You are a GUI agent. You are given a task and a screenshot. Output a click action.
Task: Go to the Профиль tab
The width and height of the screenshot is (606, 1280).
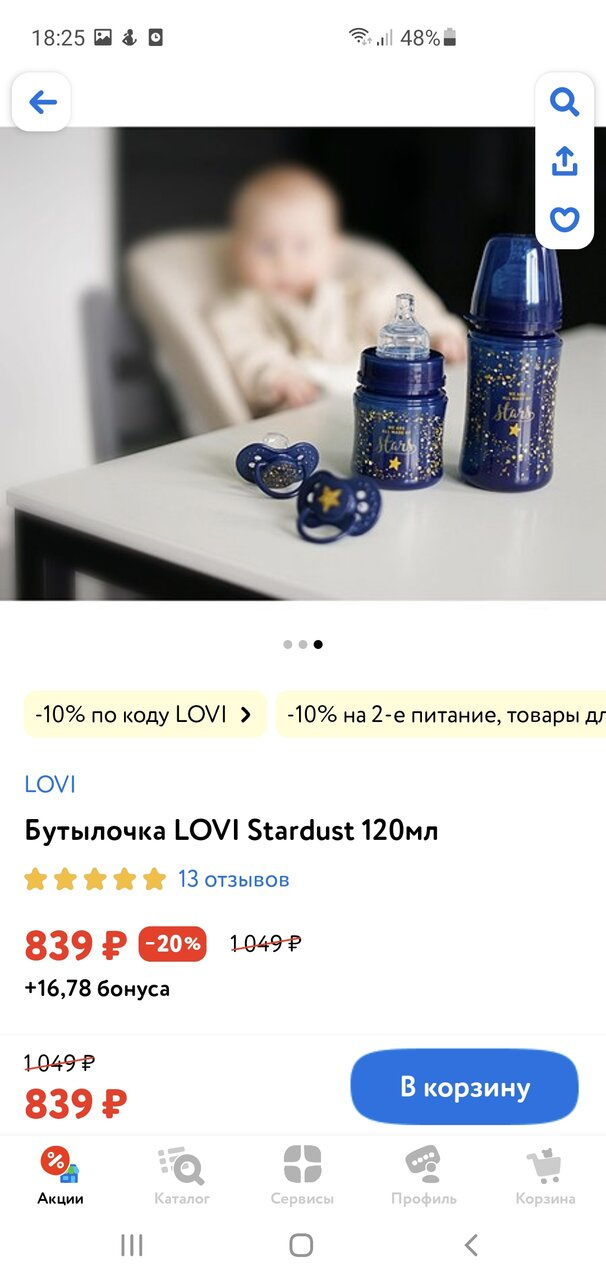coord(424,1175)
